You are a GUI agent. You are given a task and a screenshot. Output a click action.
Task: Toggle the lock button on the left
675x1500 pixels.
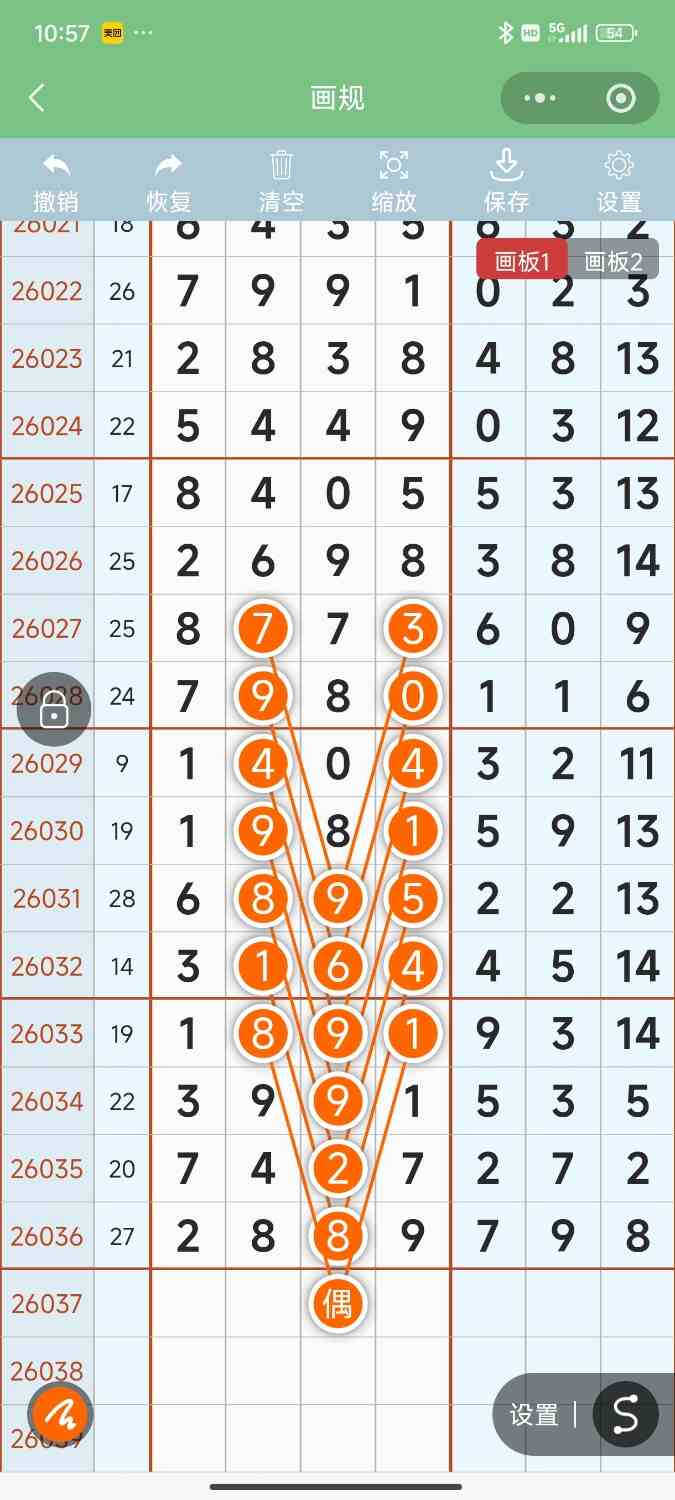coord(54,711)
